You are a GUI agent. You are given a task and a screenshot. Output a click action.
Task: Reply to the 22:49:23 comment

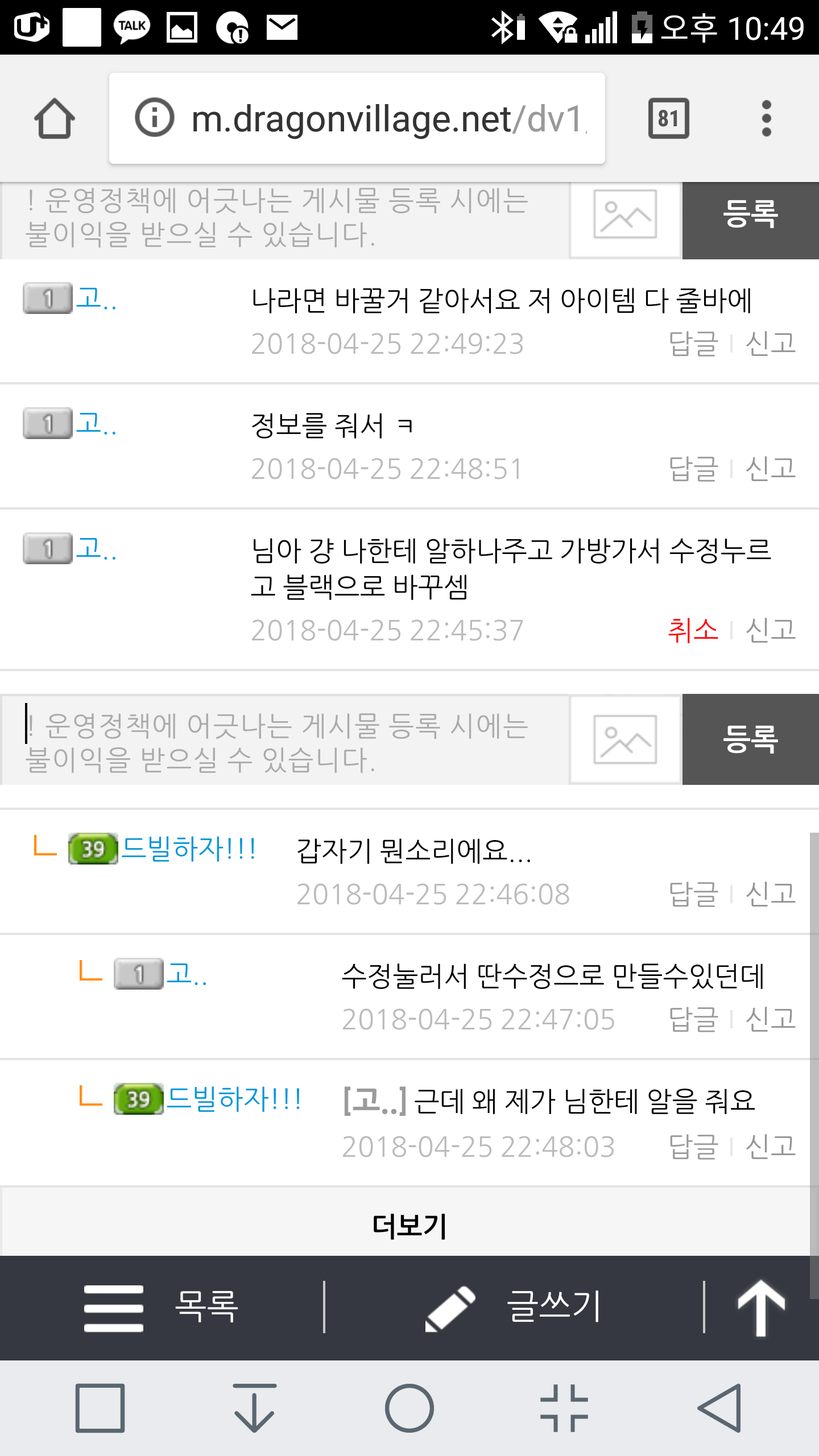coord(693,344)
